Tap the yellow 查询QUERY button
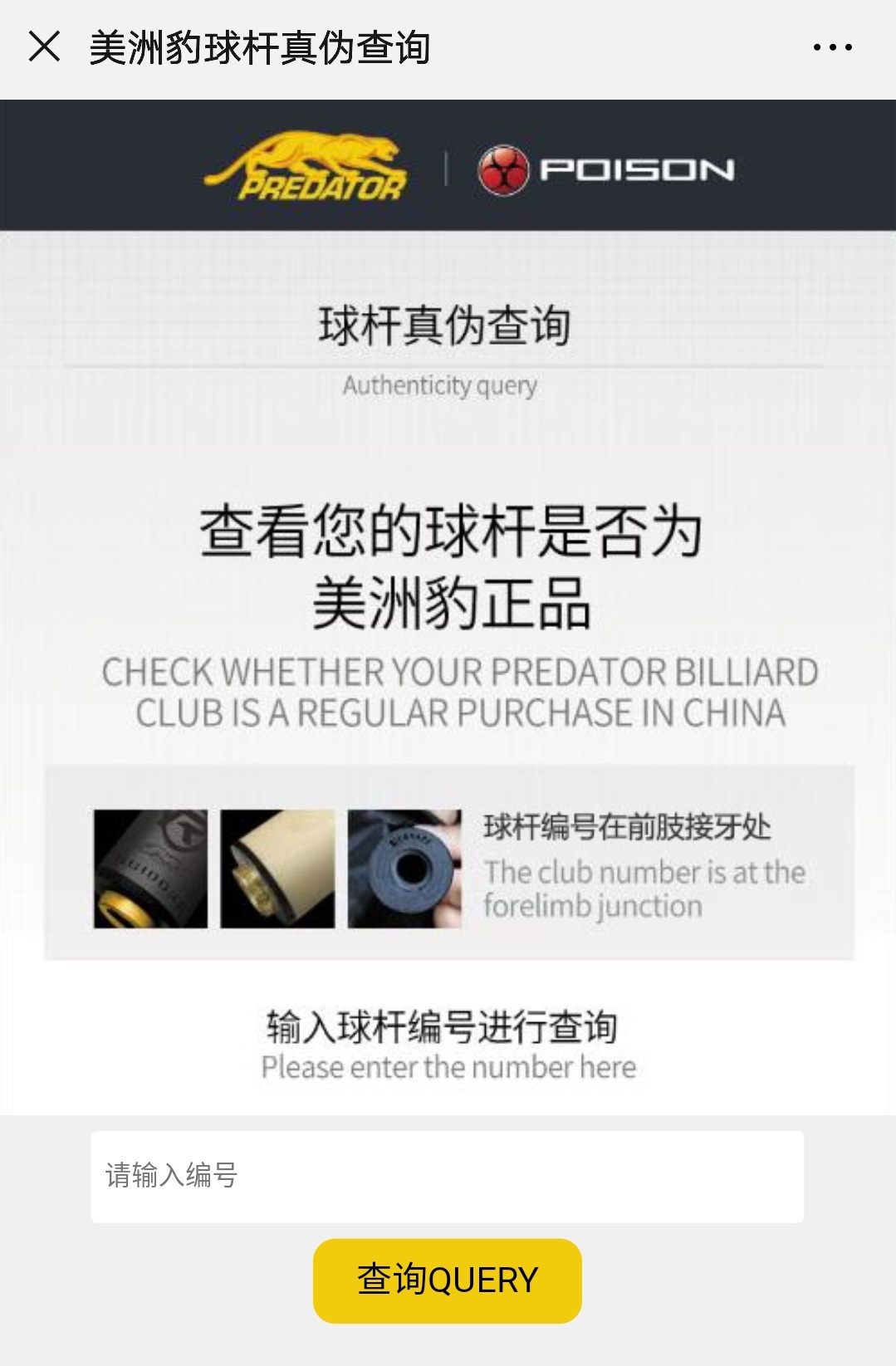 click(447, 1280)
